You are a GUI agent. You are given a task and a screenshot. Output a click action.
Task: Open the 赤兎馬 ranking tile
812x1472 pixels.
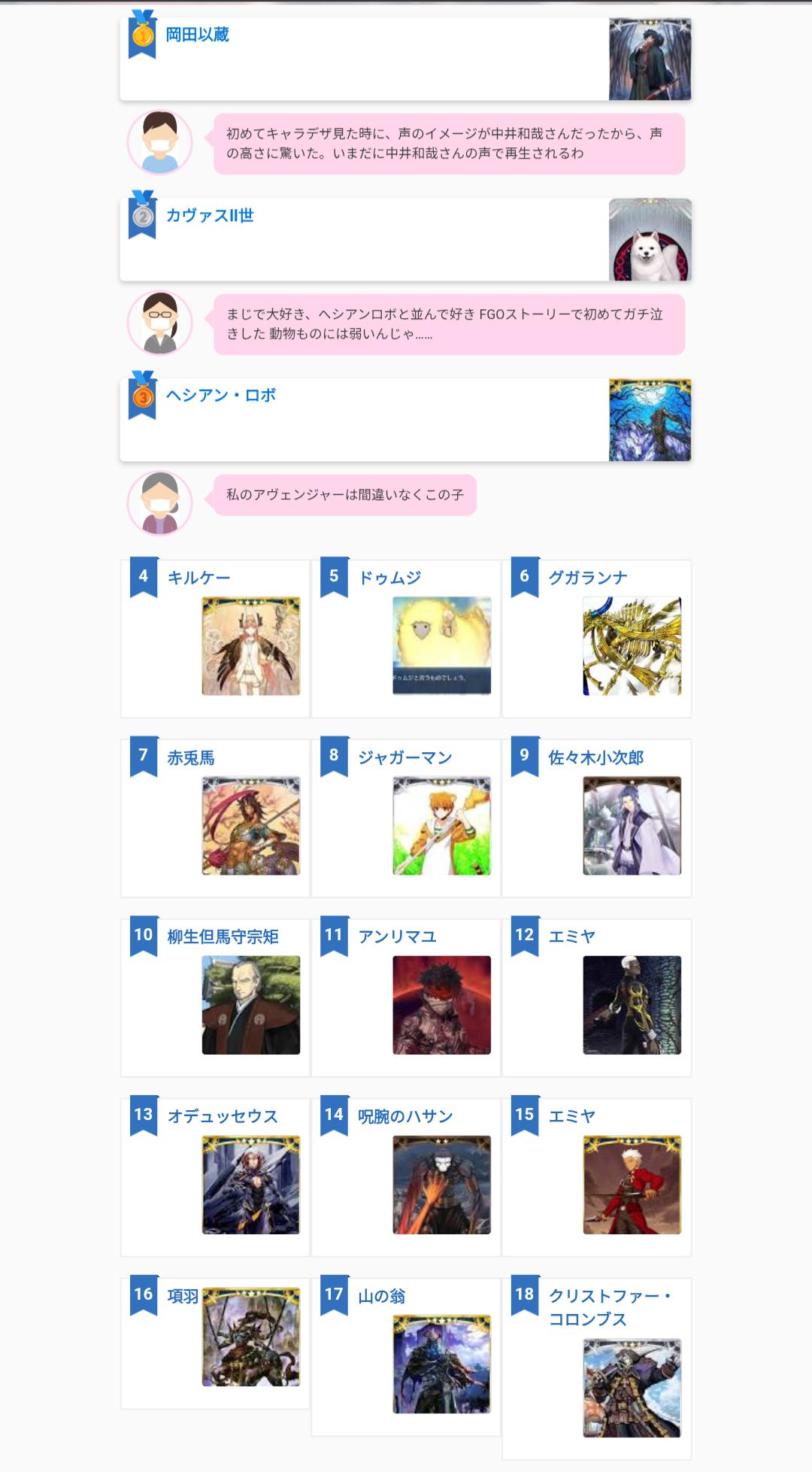tap(216, 818)
